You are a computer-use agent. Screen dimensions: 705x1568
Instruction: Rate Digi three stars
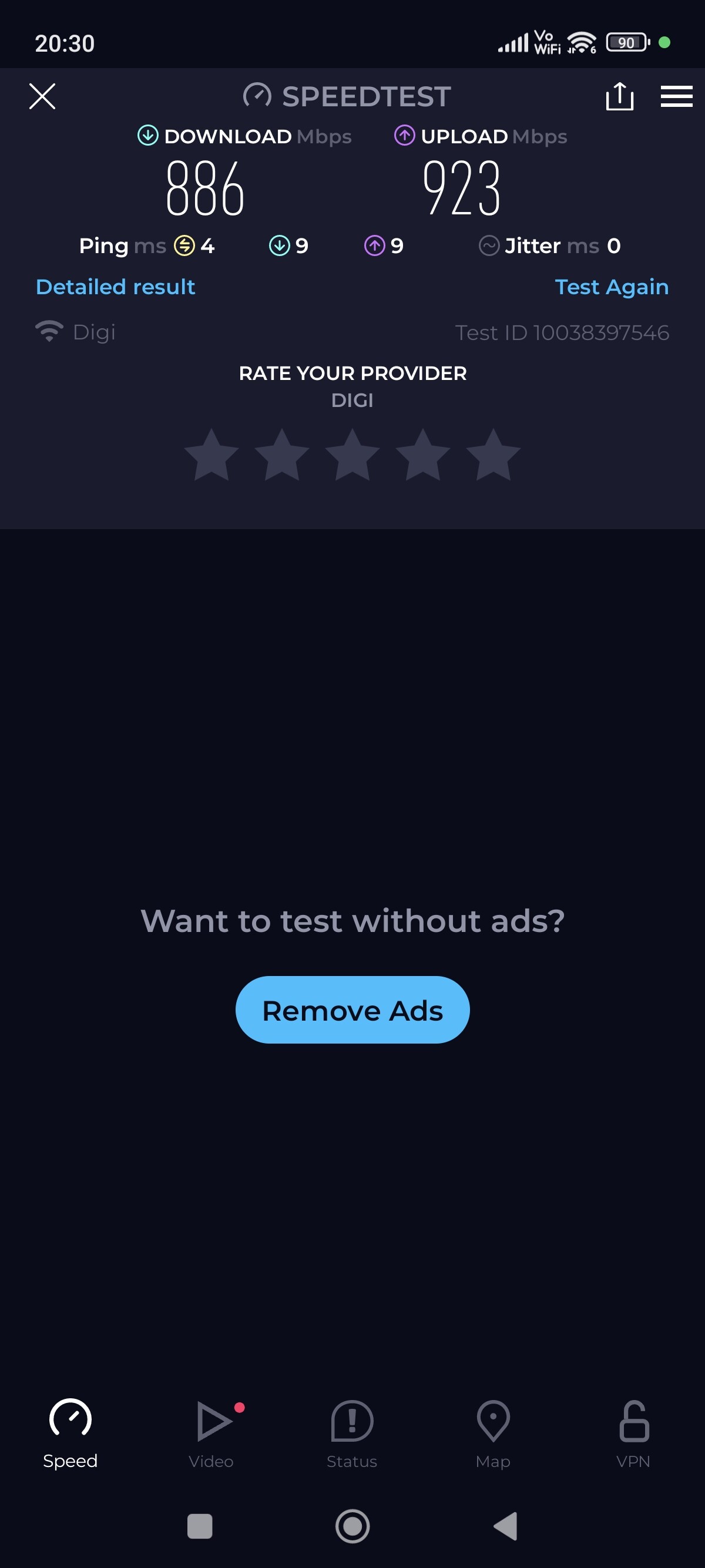(352, 455)
